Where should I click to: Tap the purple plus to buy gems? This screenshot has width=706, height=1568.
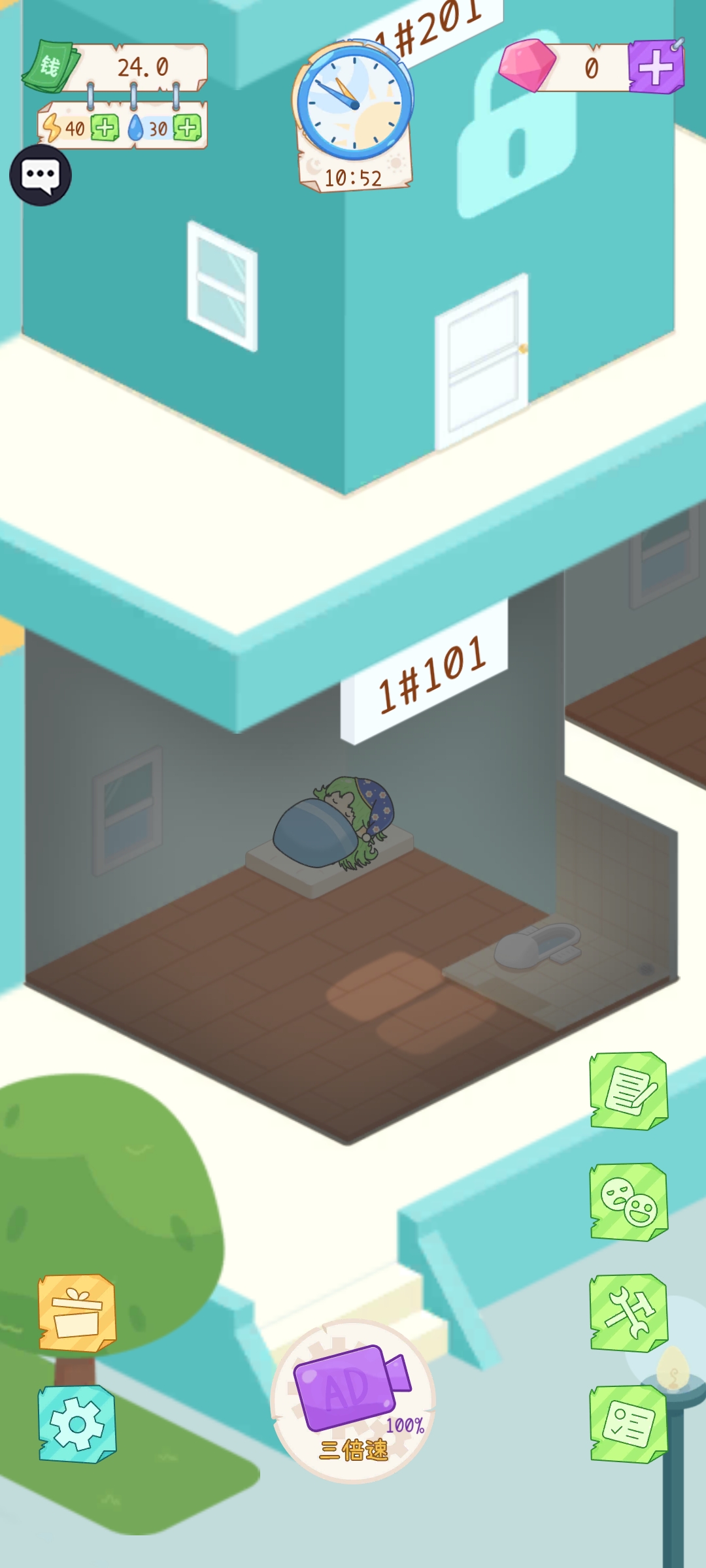pyautogui.click(x=656, y=67)
